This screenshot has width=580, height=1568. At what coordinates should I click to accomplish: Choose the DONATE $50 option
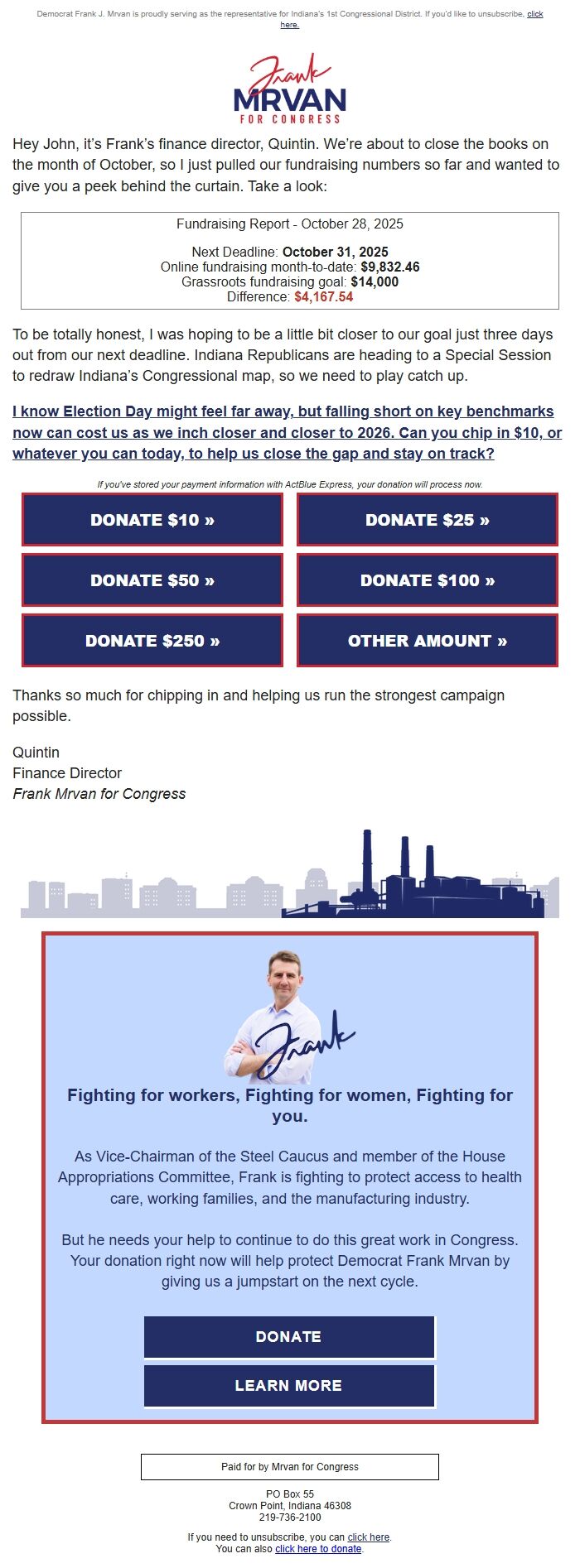tap(152, 580)
